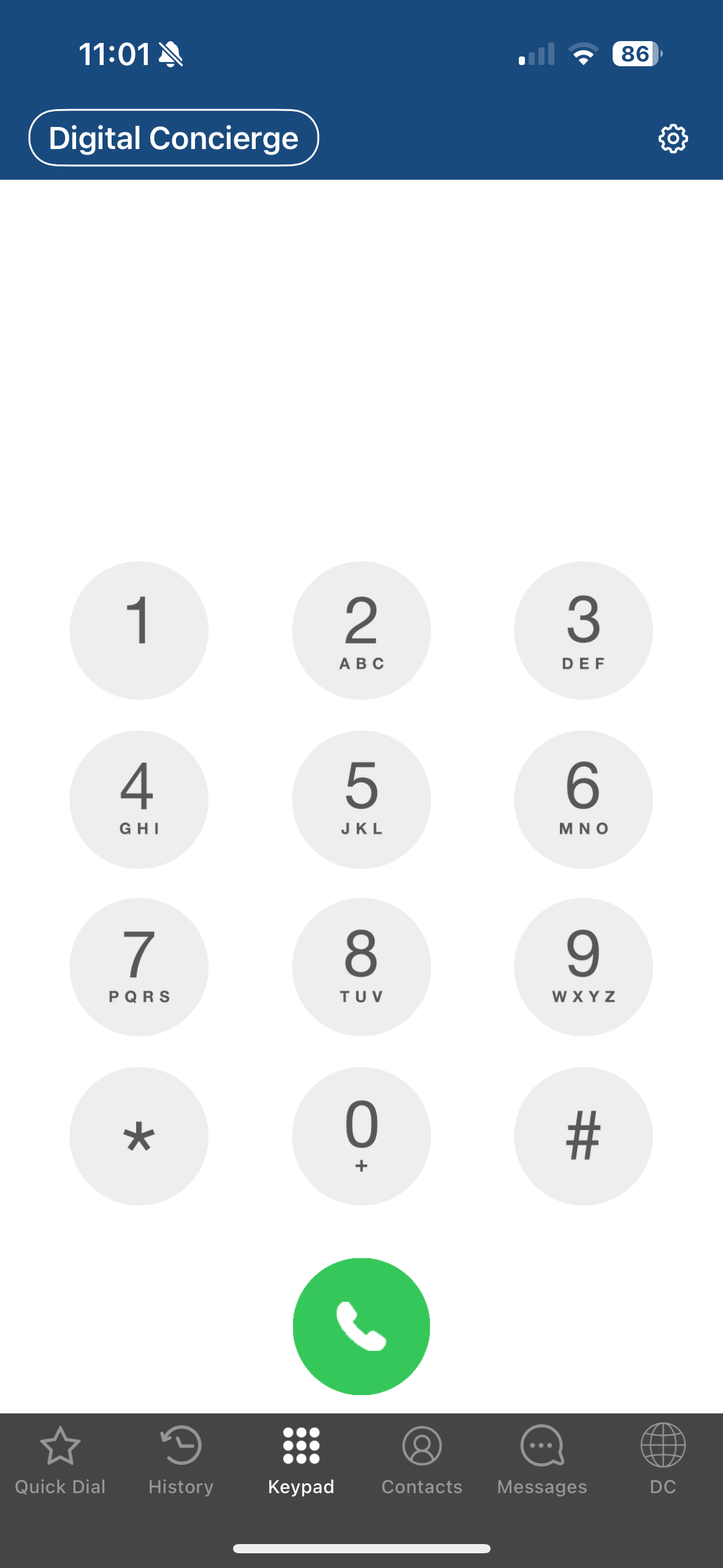Viewport: 723px width, 1568px height.
Task: Open the settings gear icon
Action: pos(673,139)
